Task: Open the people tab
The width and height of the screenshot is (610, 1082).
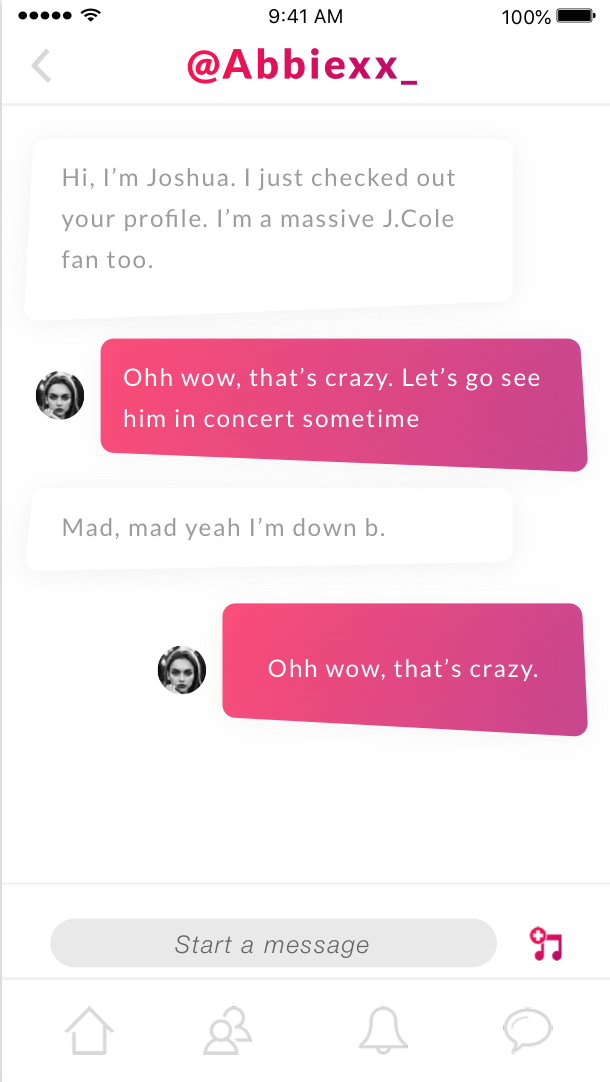Action: pyautogui.click(x=229, y=1029)
